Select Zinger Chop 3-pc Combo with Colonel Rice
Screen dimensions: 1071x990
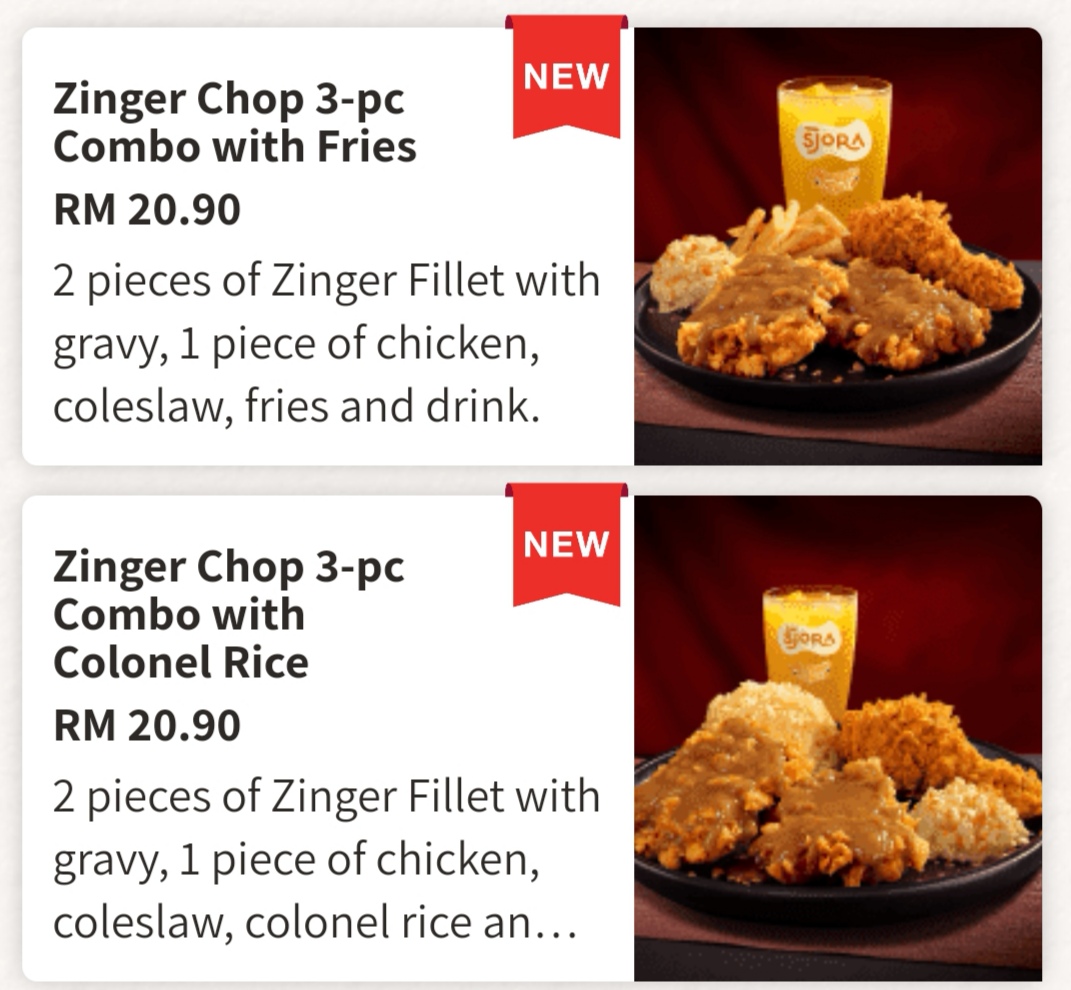(230, 614)
